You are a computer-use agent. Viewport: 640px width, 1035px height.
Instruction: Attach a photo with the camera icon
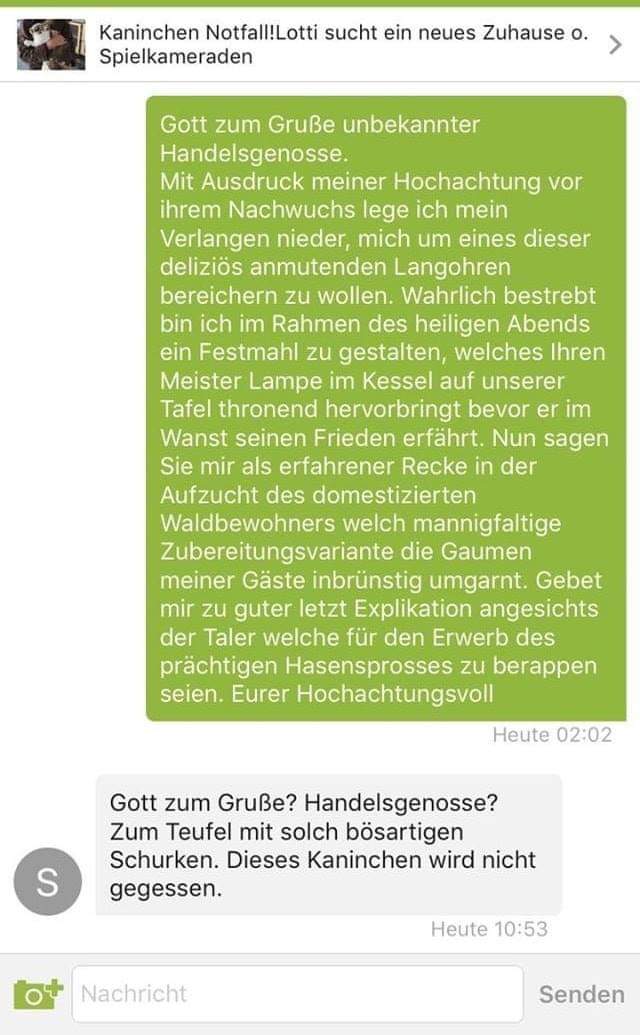(38, 993)
